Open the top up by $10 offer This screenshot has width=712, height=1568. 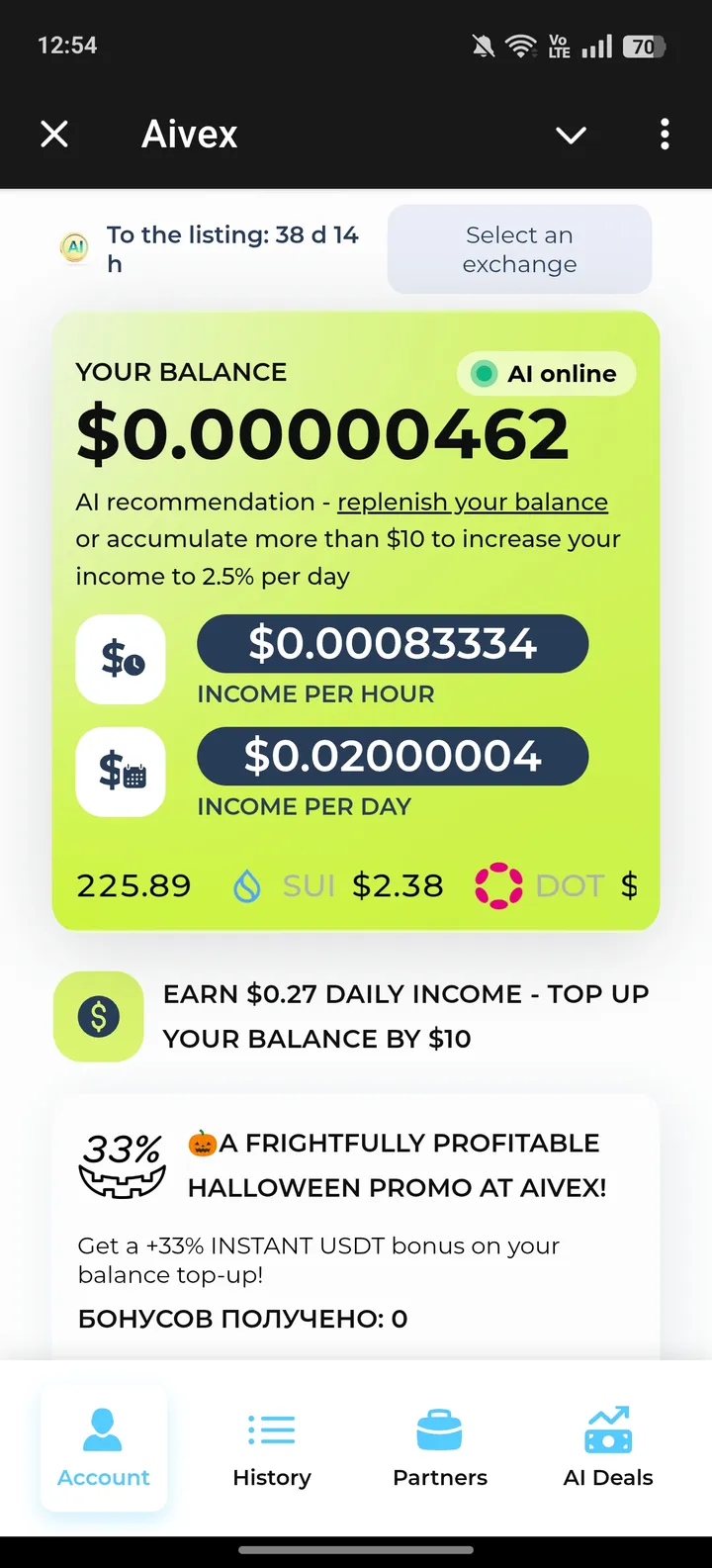pos(356,1016)
